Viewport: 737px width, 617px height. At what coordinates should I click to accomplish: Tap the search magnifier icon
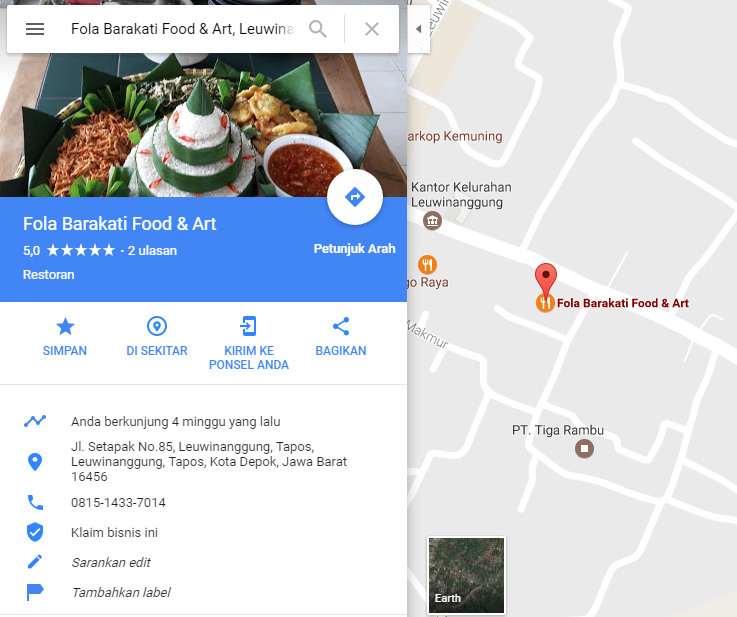(318, 29)
